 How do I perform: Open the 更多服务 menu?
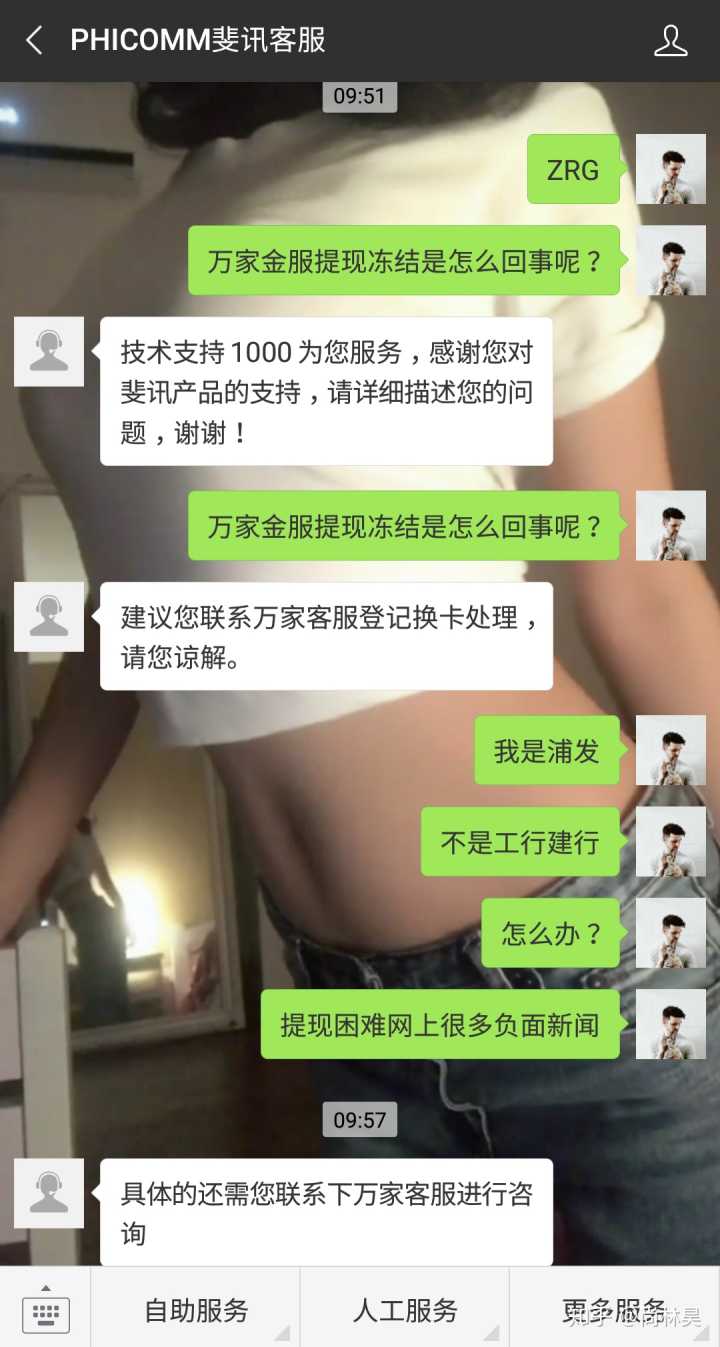pos(614,1311)
